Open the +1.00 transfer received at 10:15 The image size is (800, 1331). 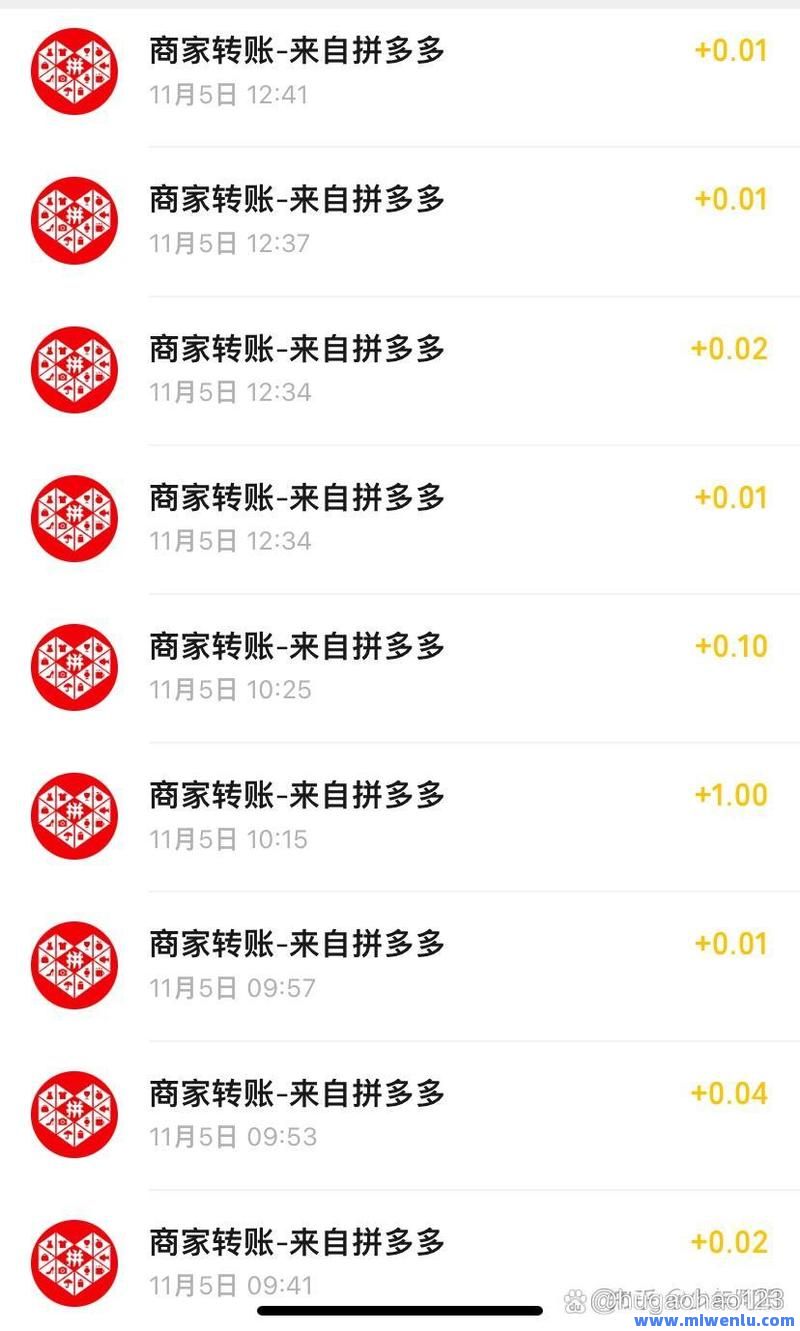tap(400, 815)
